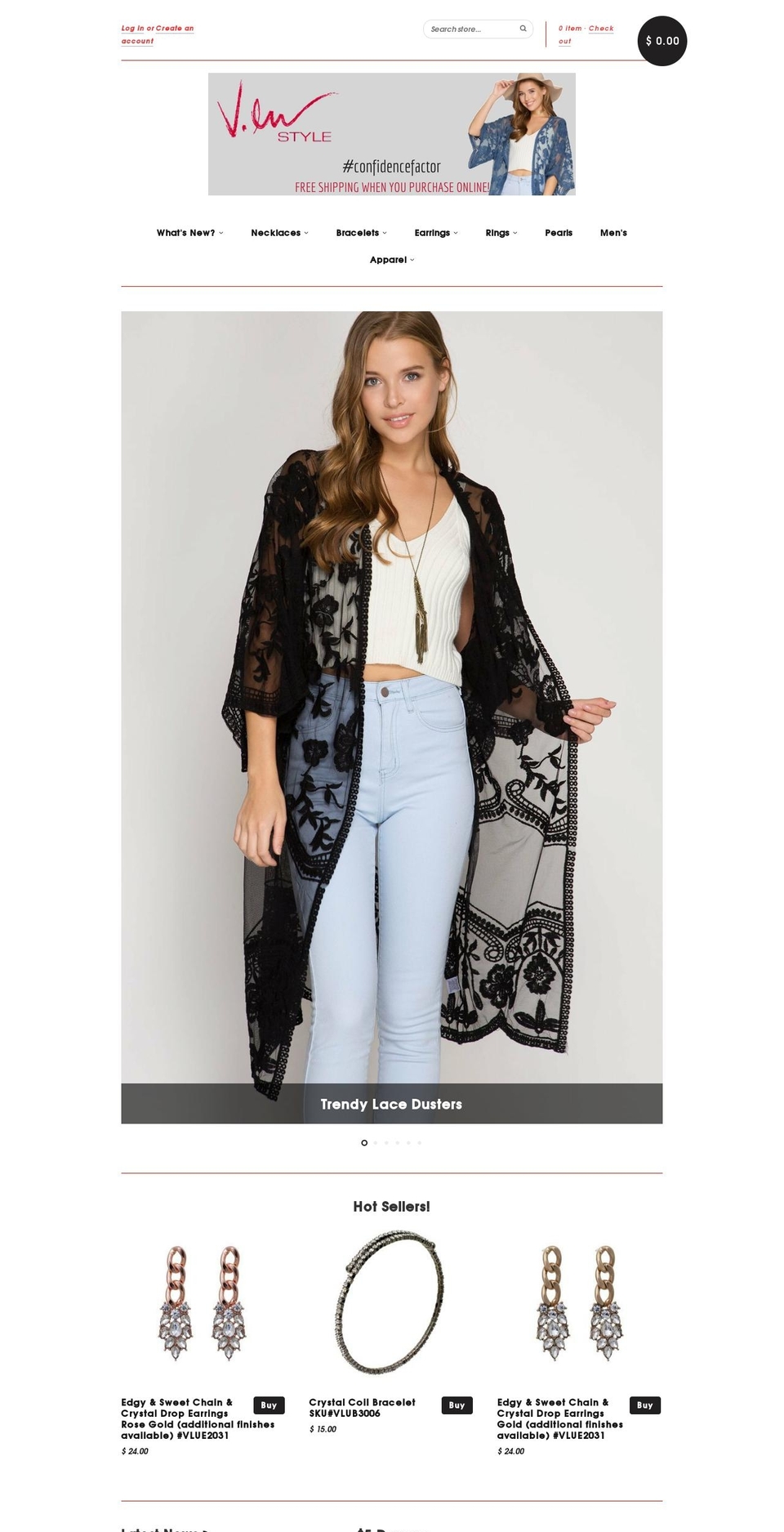
Task: Go to the Pearls category
Action: point(559,233)
